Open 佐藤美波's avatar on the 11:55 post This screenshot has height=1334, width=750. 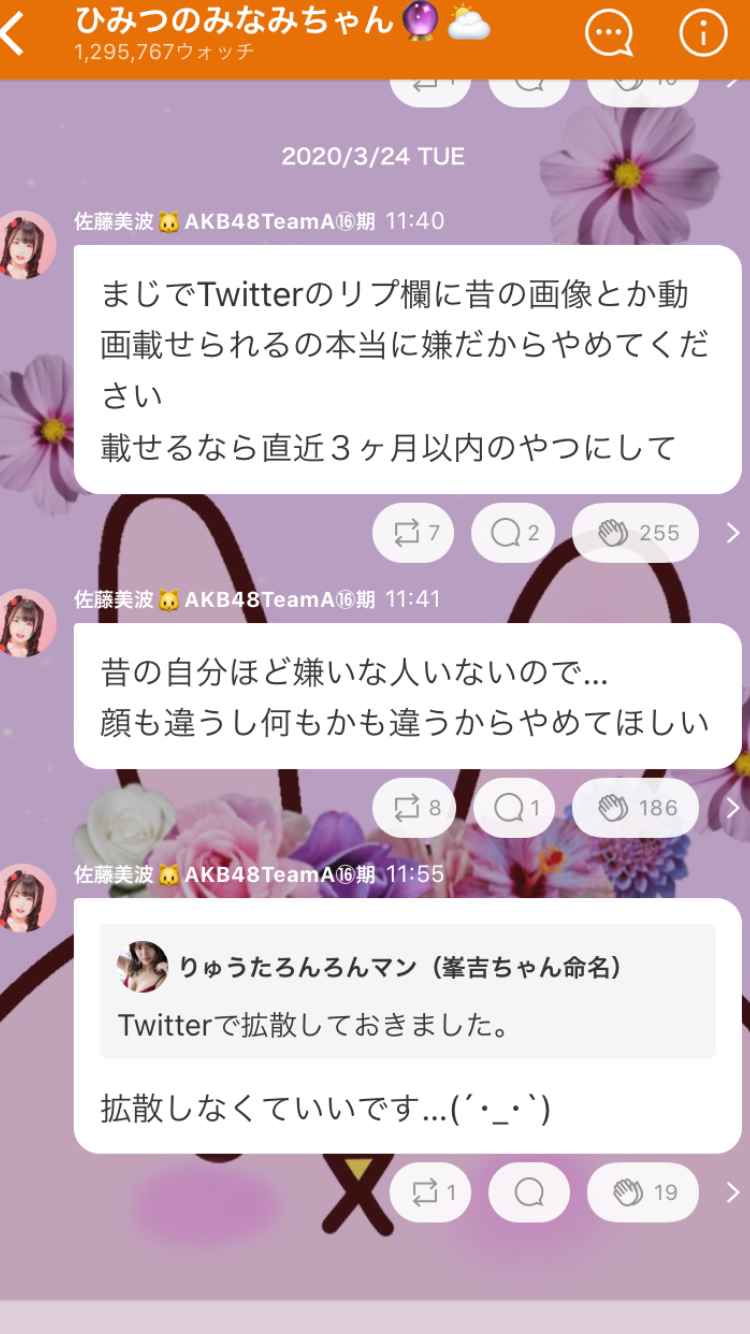tap(27, 897)
